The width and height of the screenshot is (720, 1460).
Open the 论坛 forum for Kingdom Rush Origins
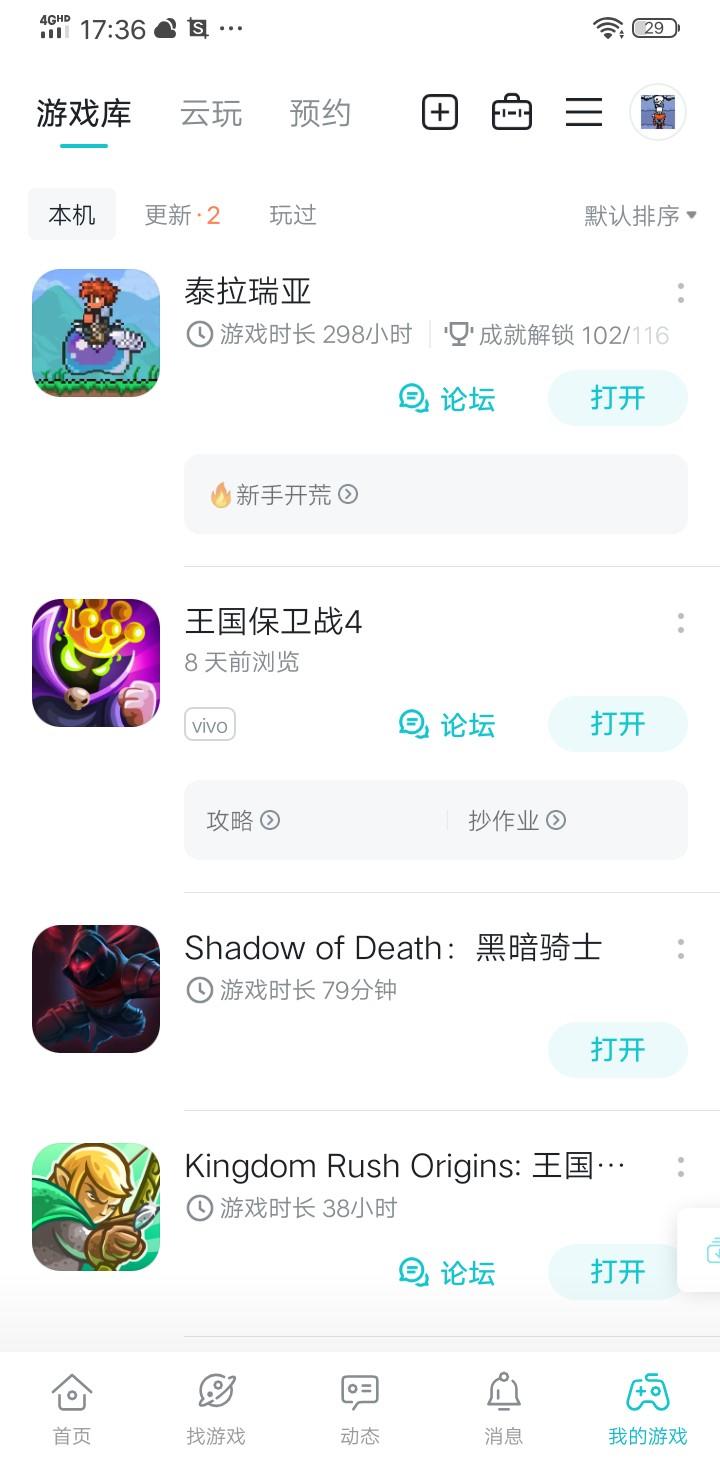point(447,1272)
